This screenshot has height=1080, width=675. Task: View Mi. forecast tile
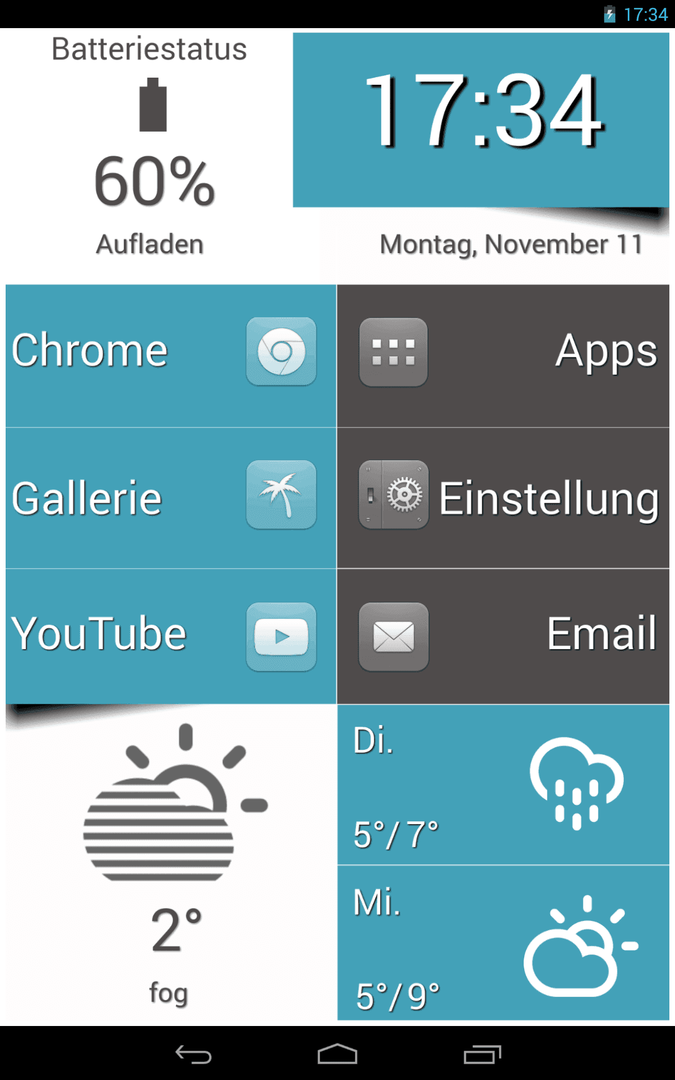point(503,943)
